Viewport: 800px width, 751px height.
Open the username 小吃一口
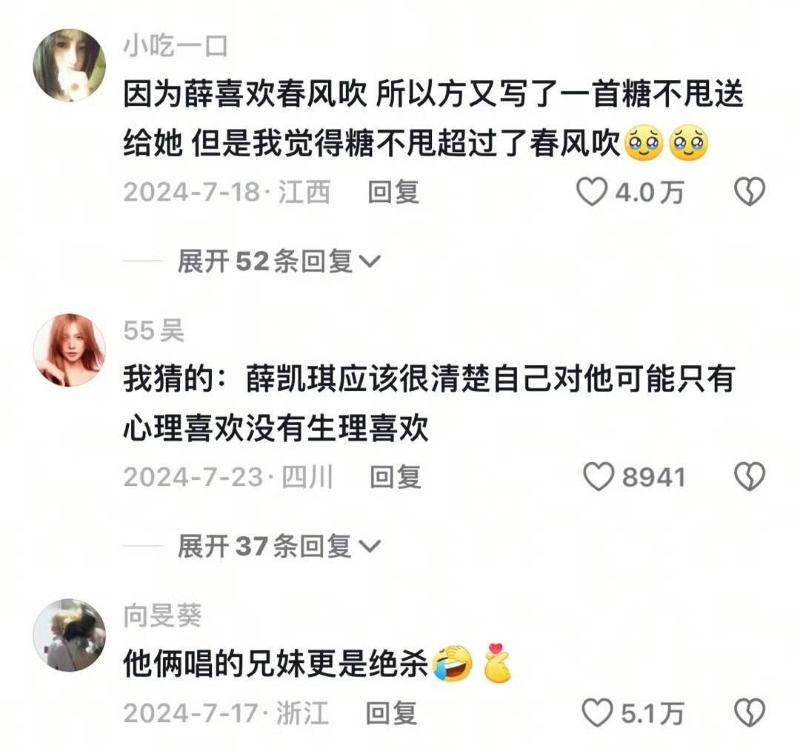click(175, 46)
